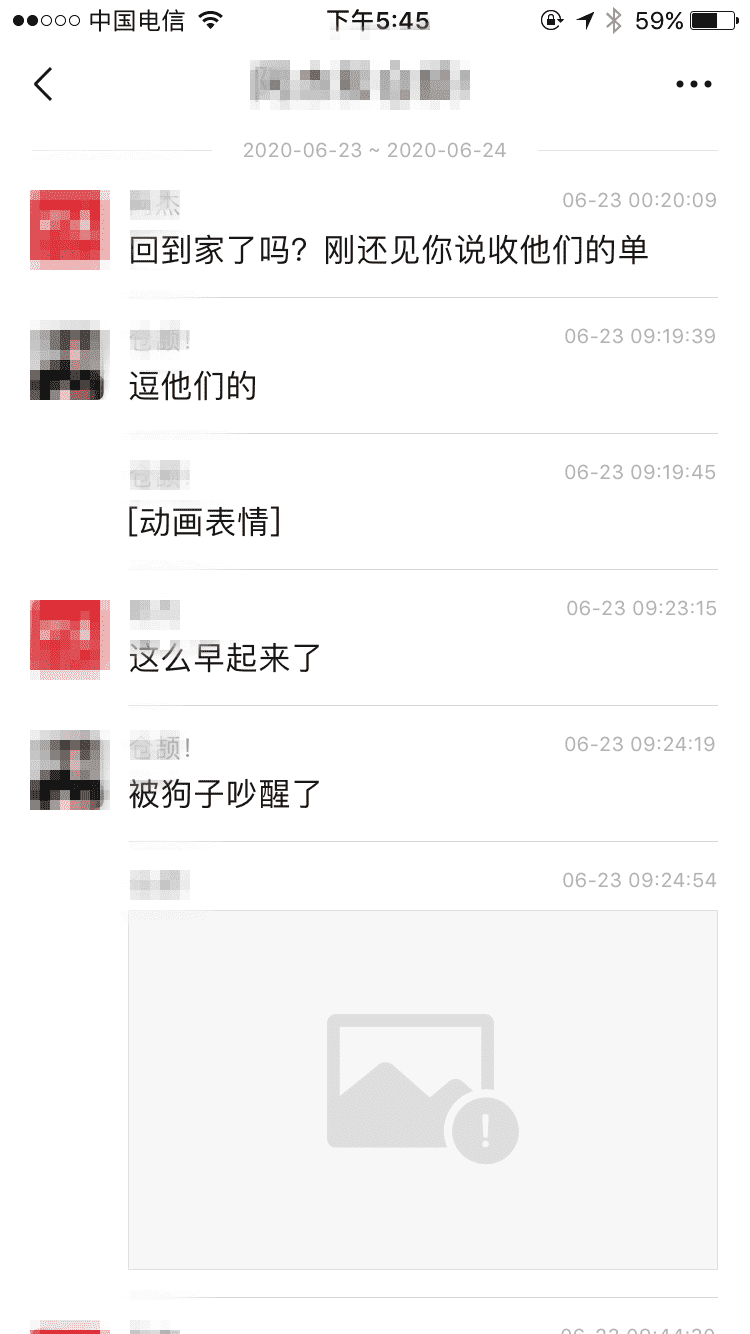Open the more options ellipsis menu

(x=692, y=84)
